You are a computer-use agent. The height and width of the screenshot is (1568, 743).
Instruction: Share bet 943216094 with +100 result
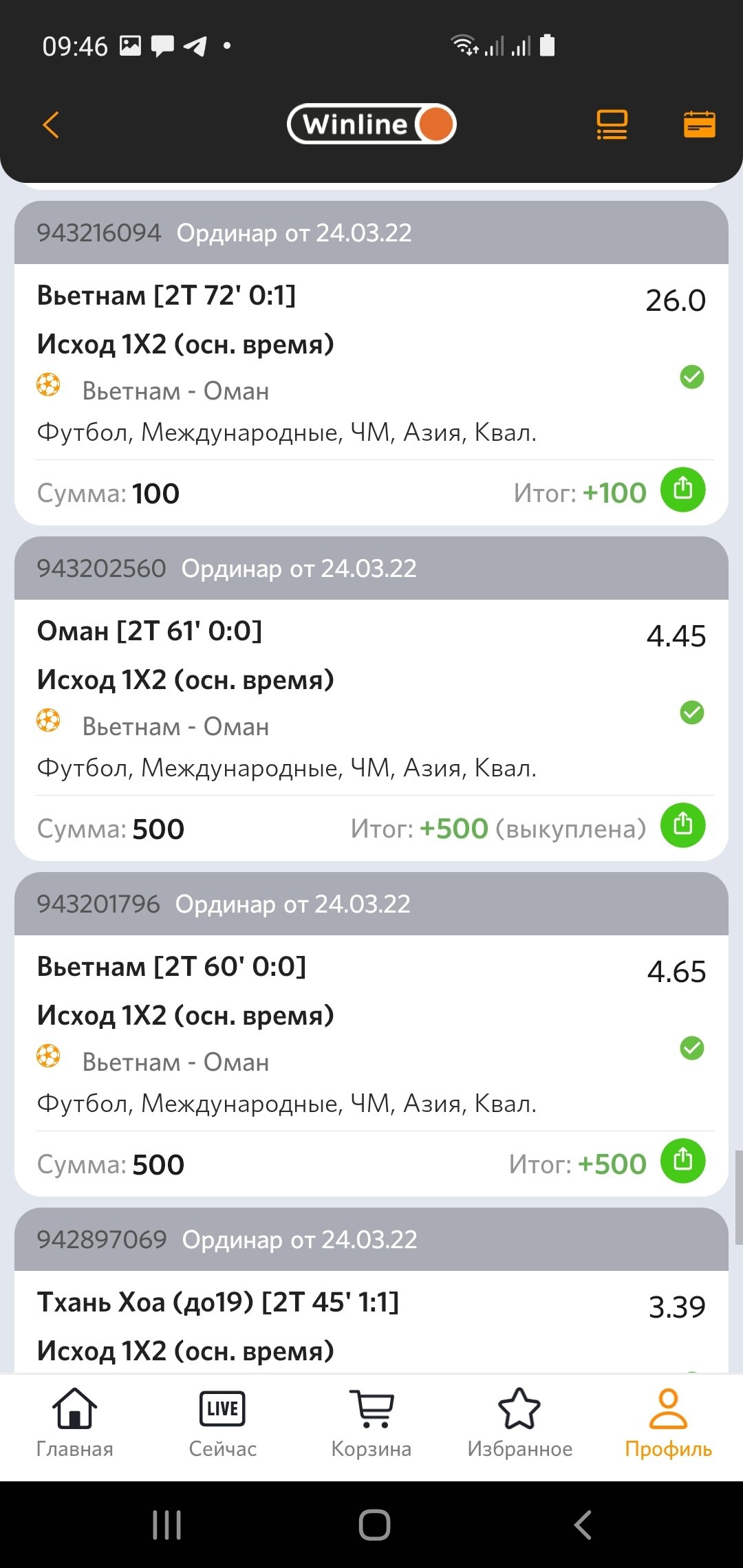(x=682, y=490)
